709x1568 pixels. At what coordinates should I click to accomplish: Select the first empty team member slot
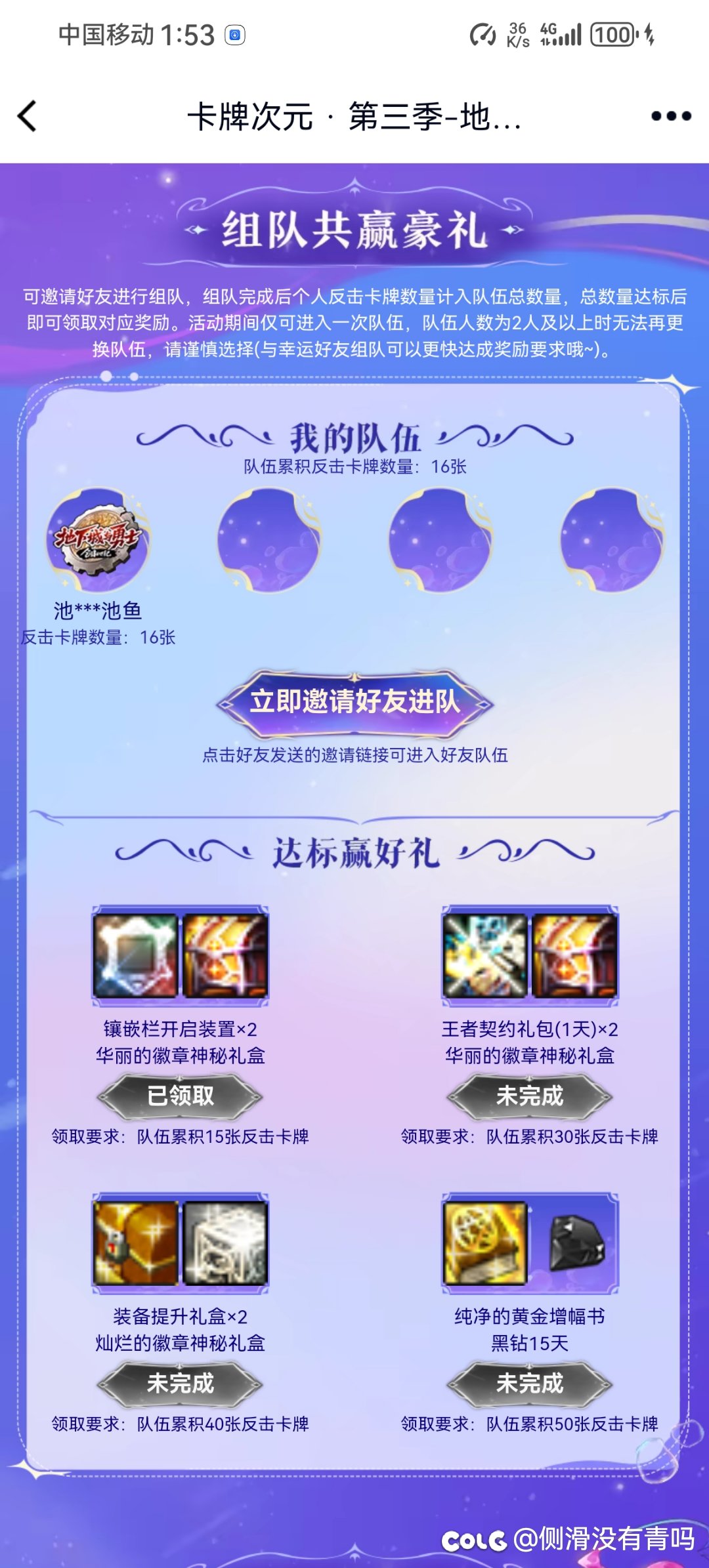268,539
